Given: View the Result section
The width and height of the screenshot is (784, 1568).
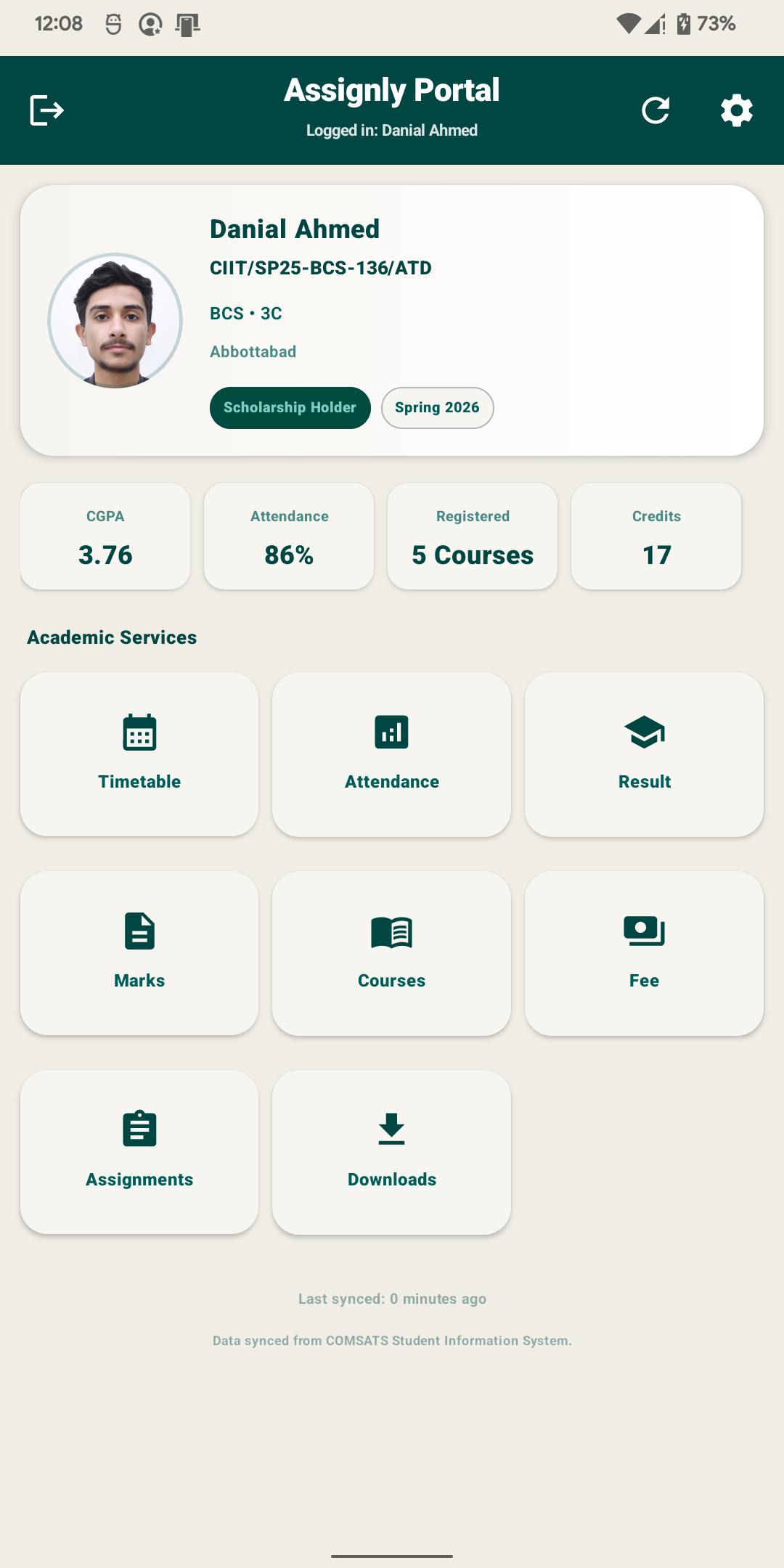Looking at the screenshot, I should (x=644, y=754).
